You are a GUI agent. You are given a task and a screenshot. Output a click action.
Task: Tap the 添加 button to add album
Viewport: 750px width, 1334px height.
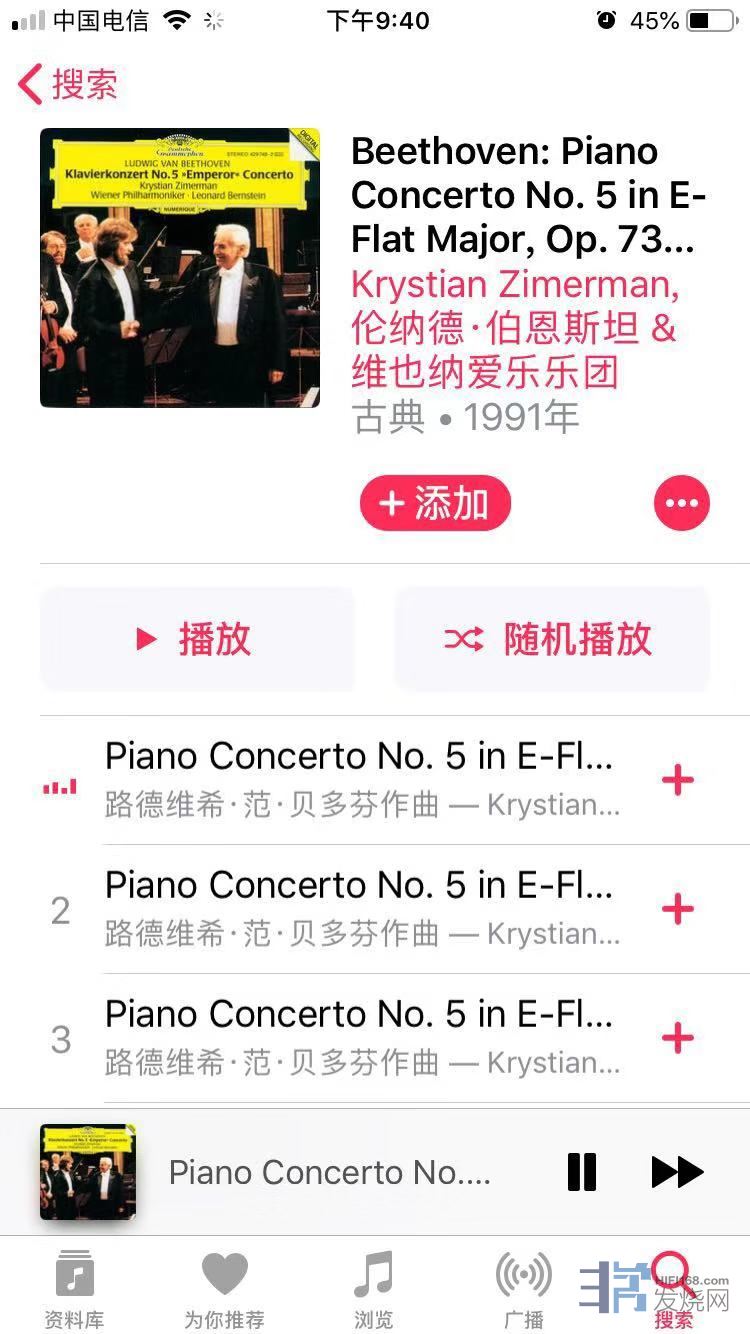pyautogui.click(x=435, y=503)
